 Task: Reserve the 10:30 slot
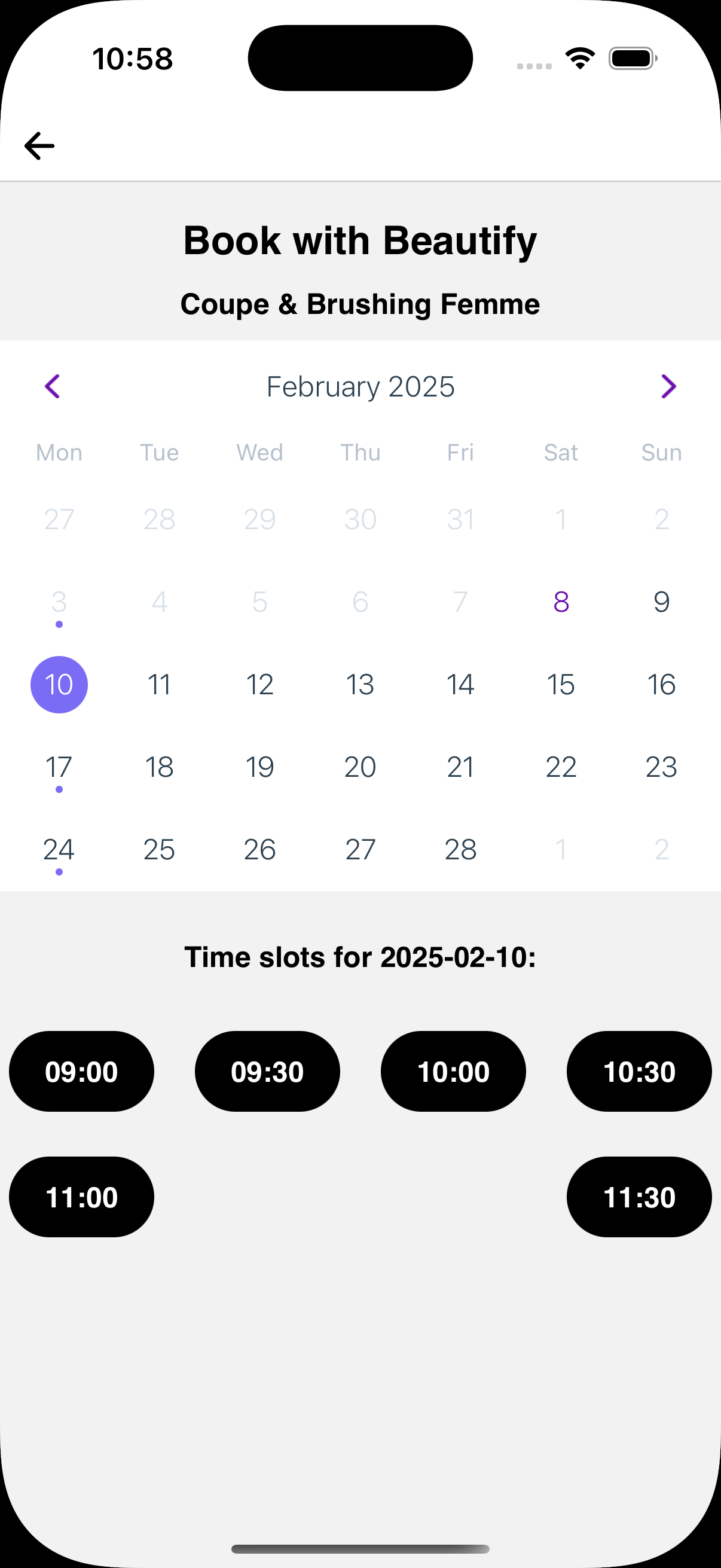640,1071
